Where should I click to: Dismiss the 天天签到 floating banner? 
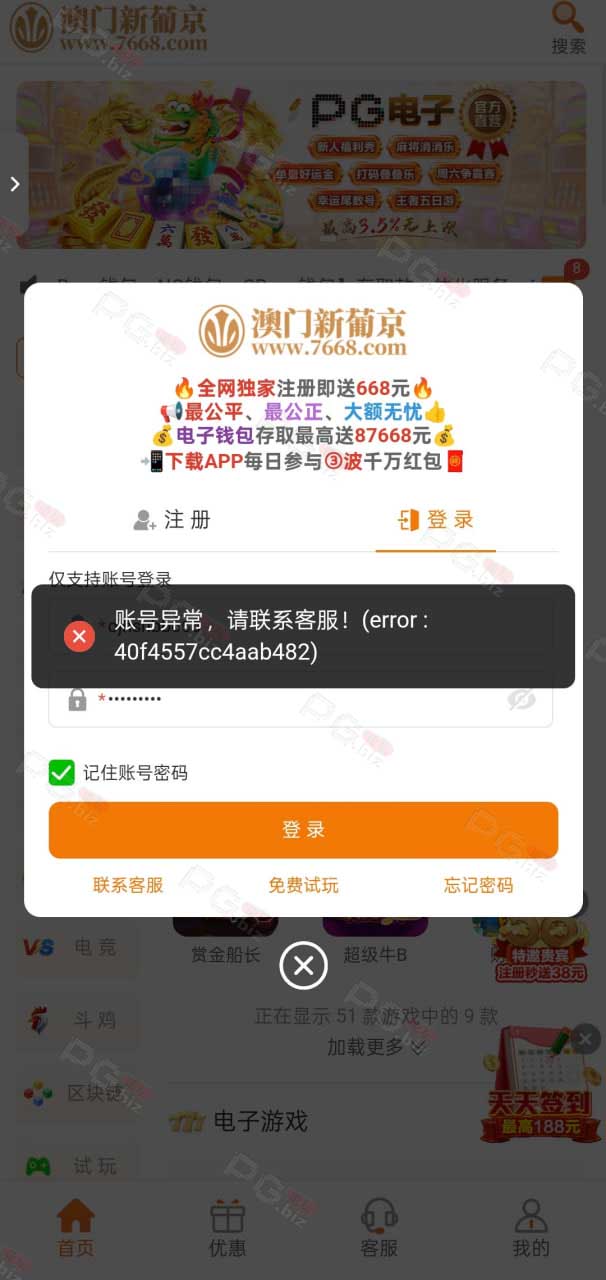click(x=586, y=1040)
